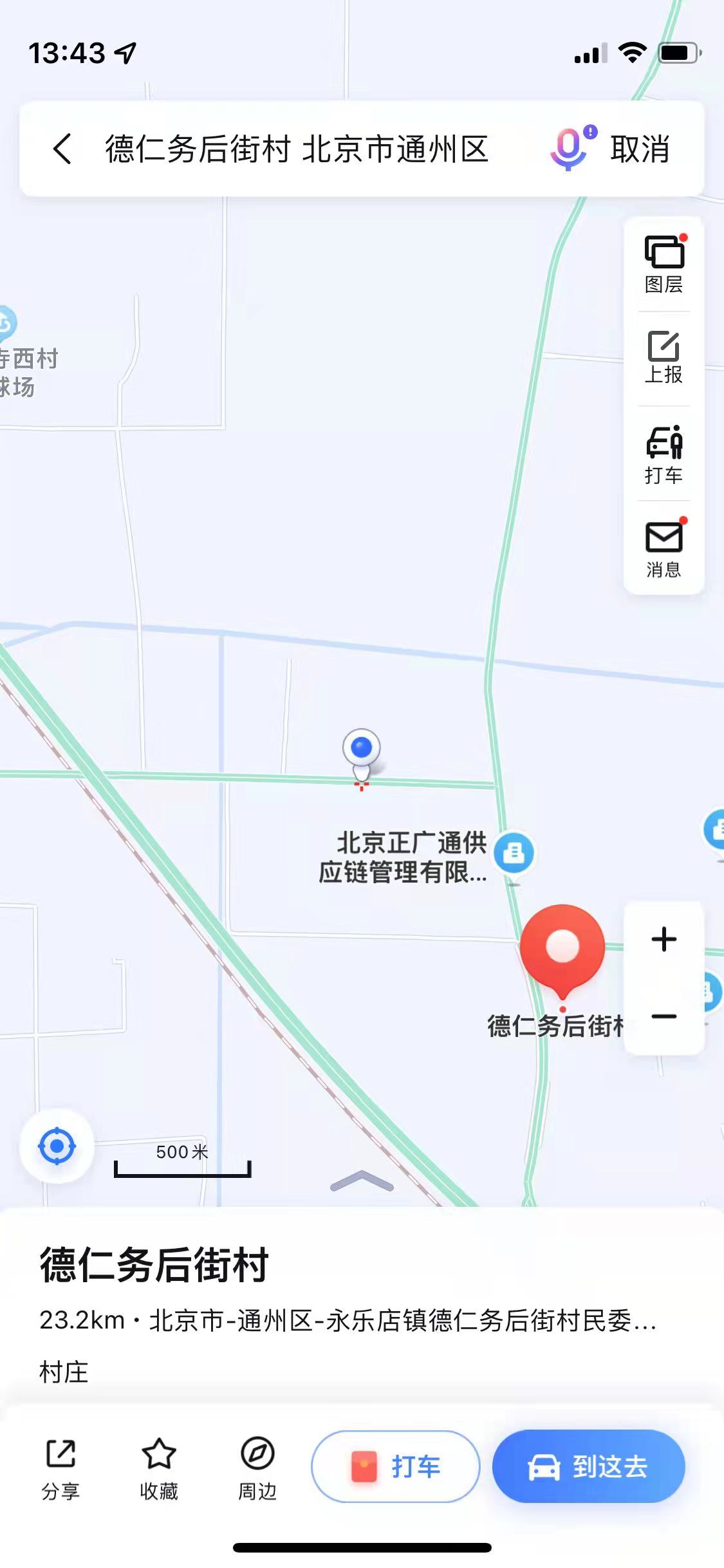Select the 北京正广通供应链管理有限 map marker
Image resolution: width=724 pixels, height=1568 pixels.
514,854
